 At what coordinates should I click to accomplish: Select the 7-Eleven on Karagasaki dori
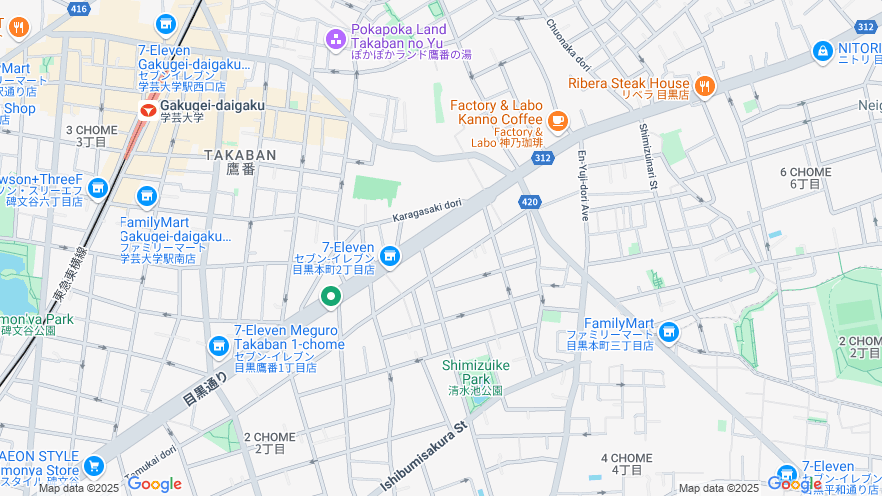390,257
